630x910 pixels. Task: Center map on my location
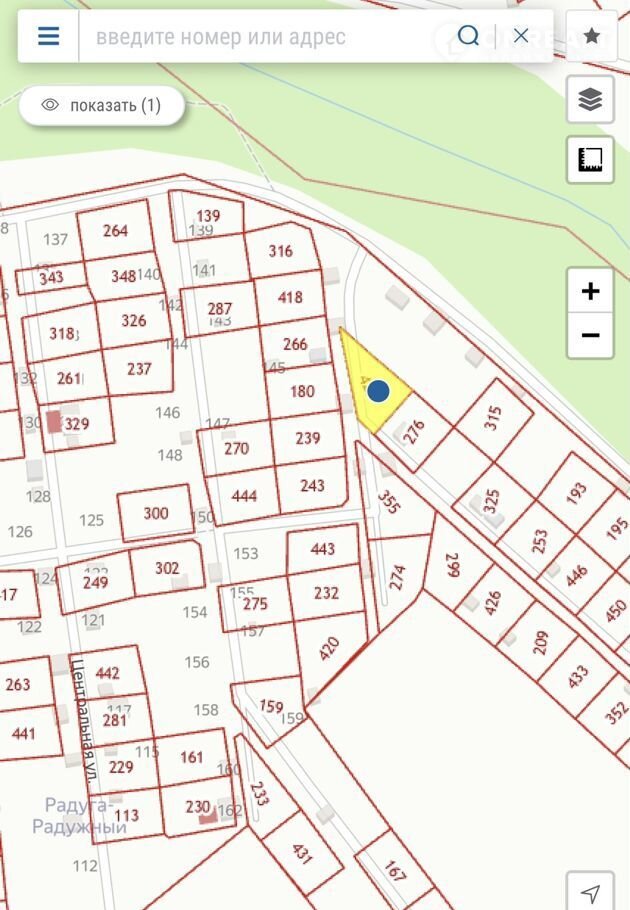(591, 892)
